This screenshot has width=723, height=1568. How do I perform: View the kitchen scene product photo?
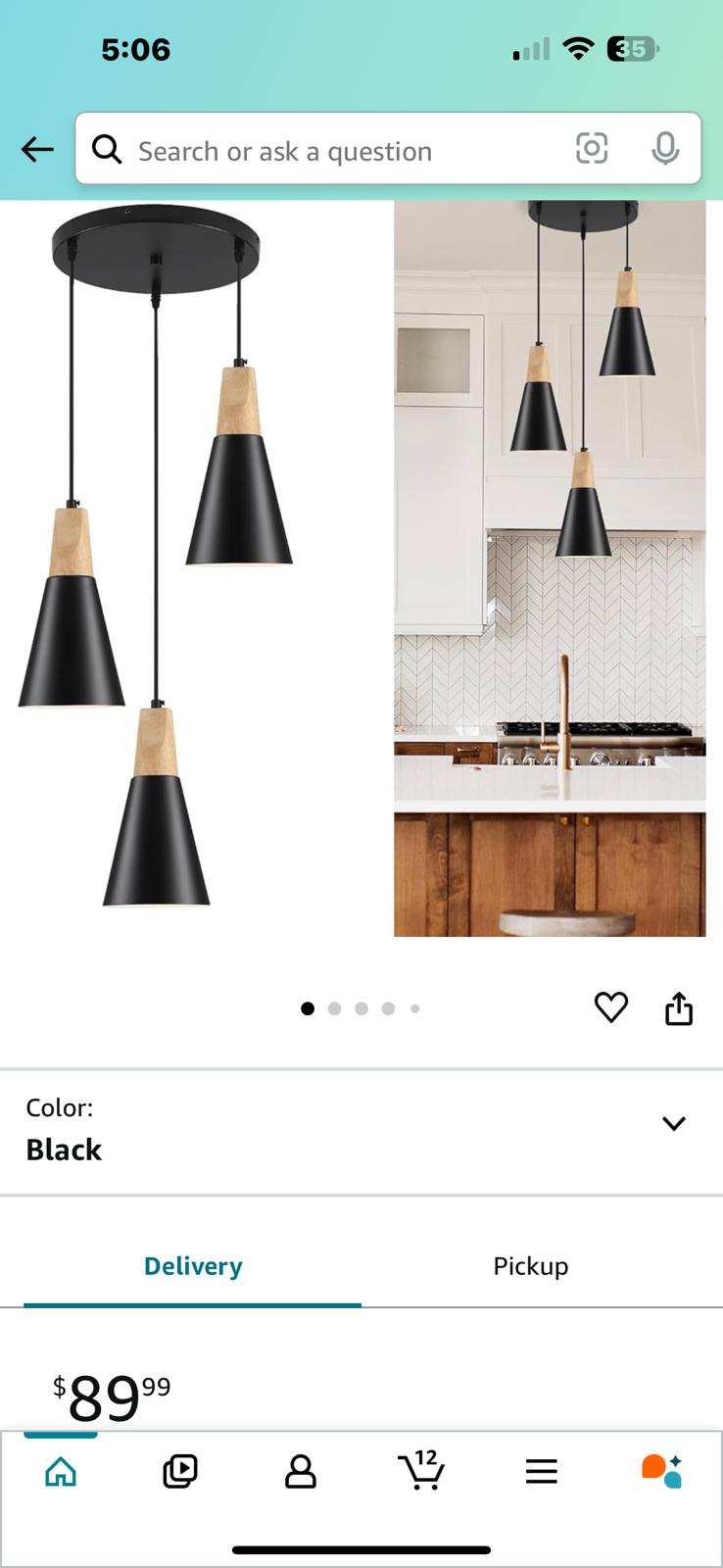tap(550, 568)
